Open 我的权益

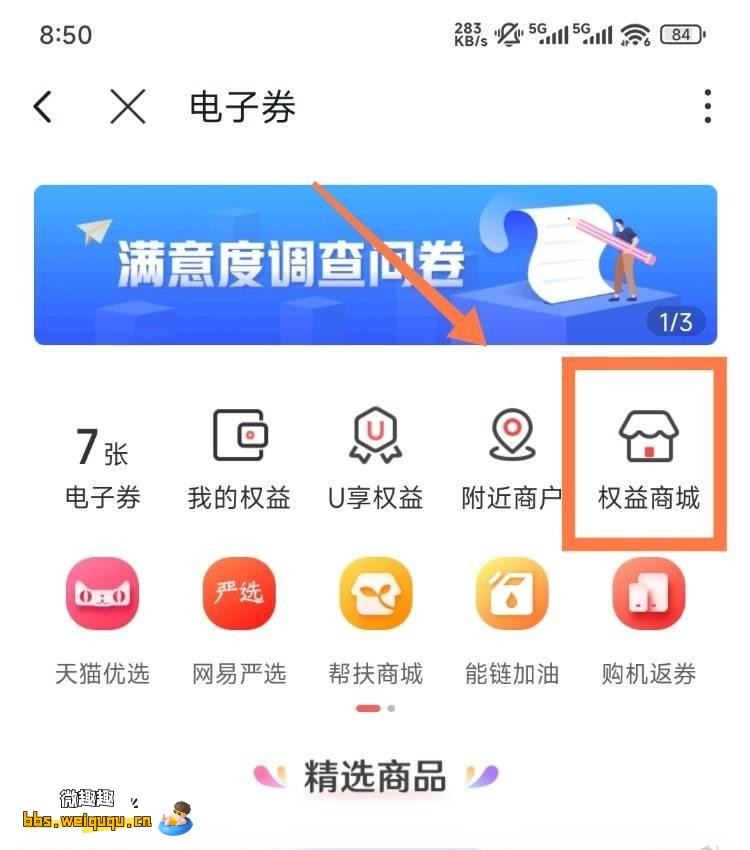(x=239, y=460)
